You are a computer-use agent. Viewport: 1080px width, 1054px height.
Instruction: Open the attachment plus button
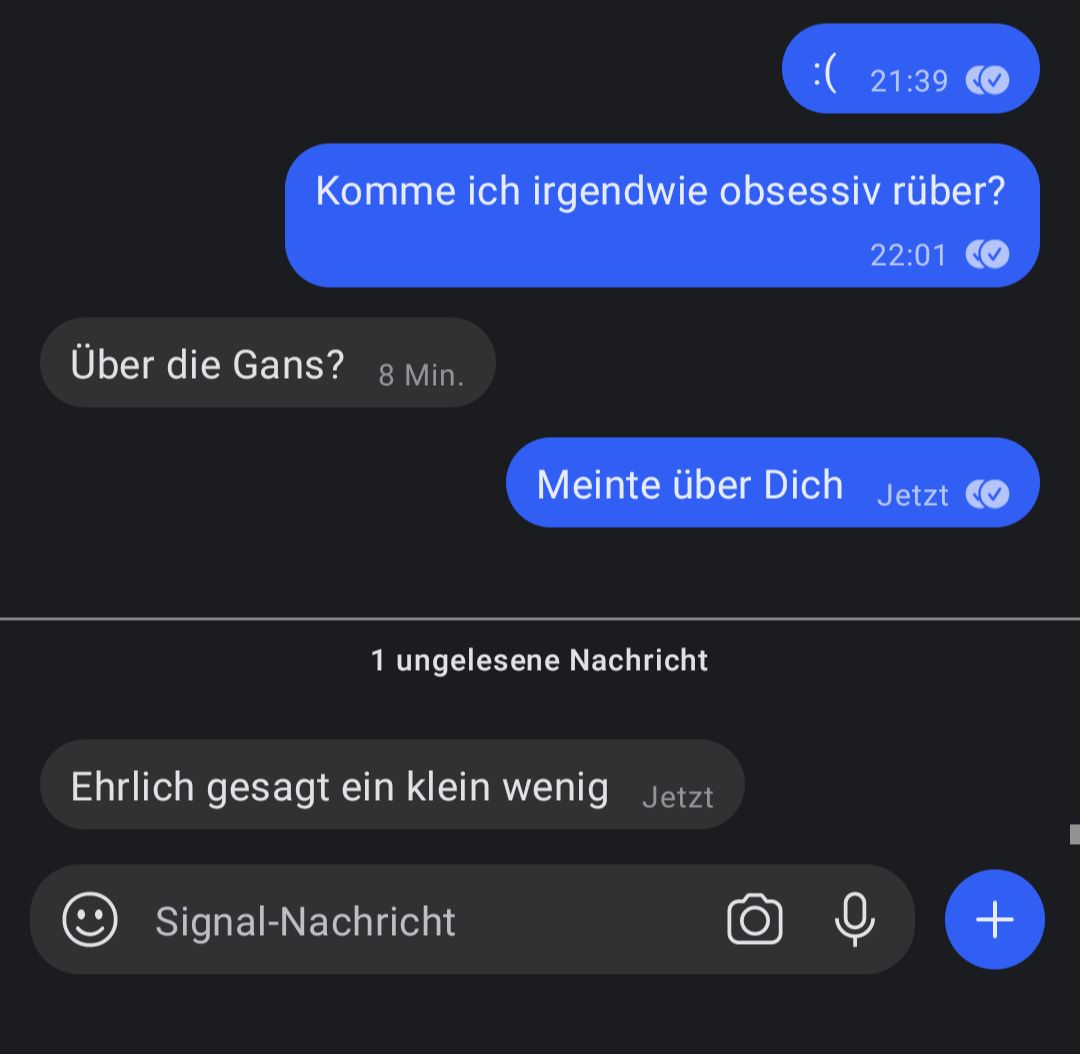coord(994,920)
